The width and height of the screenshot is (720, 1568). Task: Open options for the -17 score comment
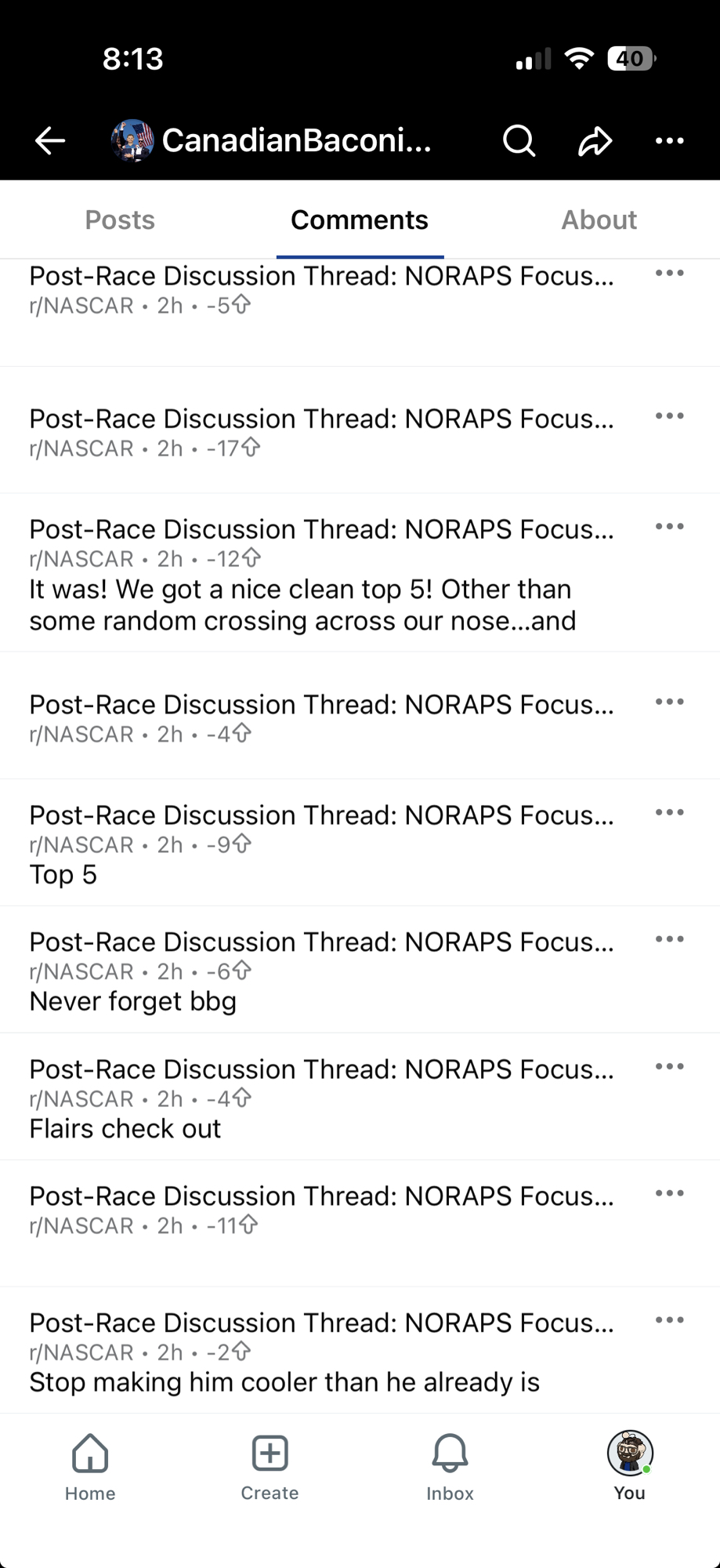click(669, 416)
